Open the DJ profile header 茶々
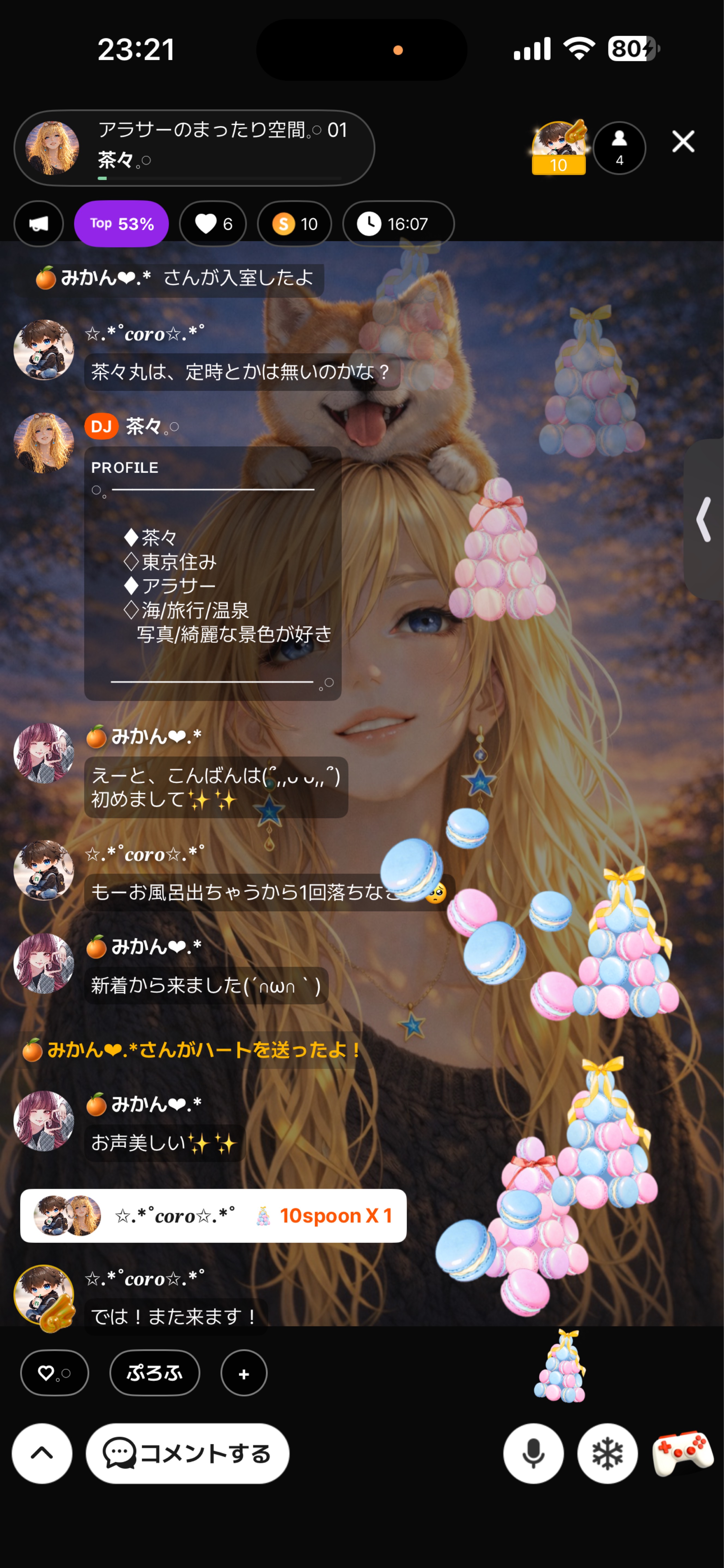 coord(194,148)
